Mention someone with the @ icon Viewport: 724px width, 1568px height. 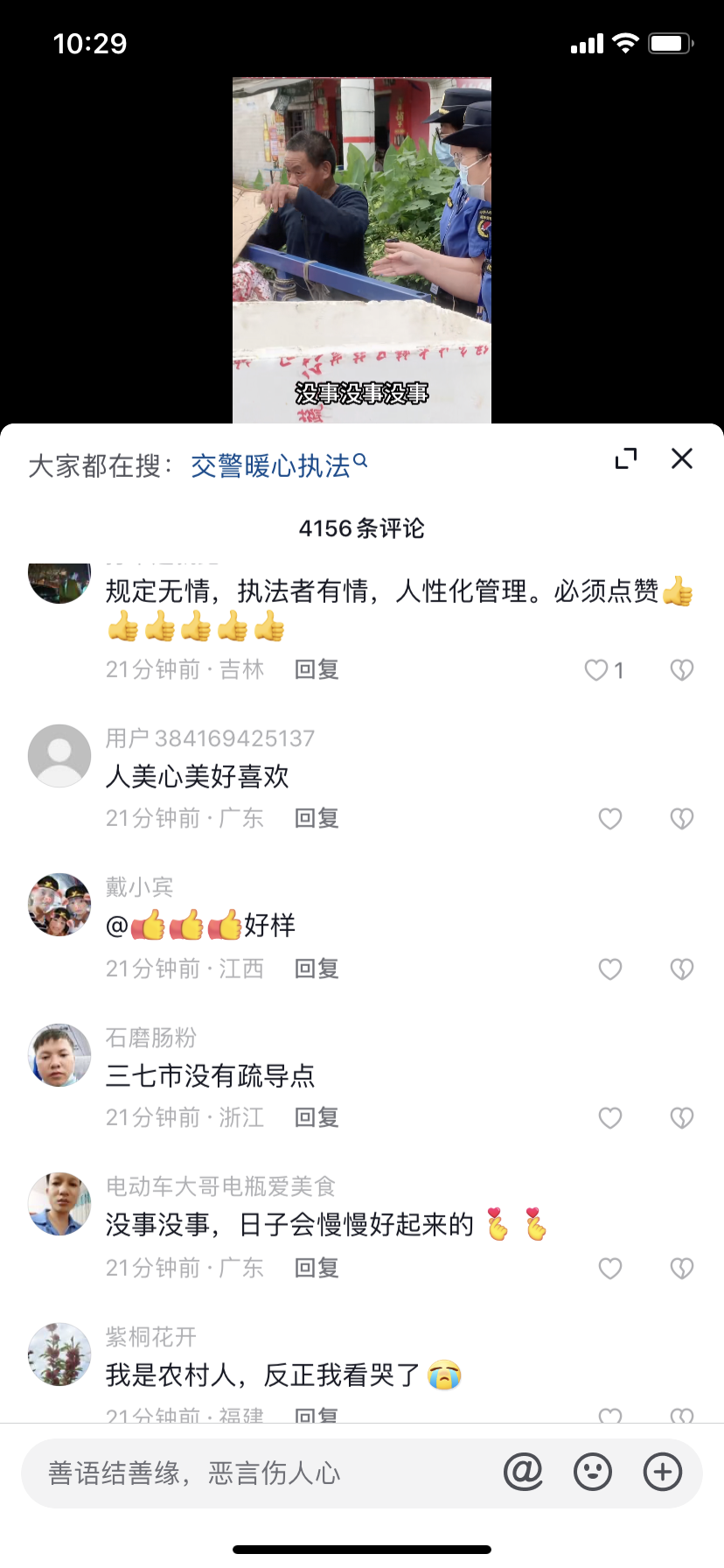coord(523,1473)
